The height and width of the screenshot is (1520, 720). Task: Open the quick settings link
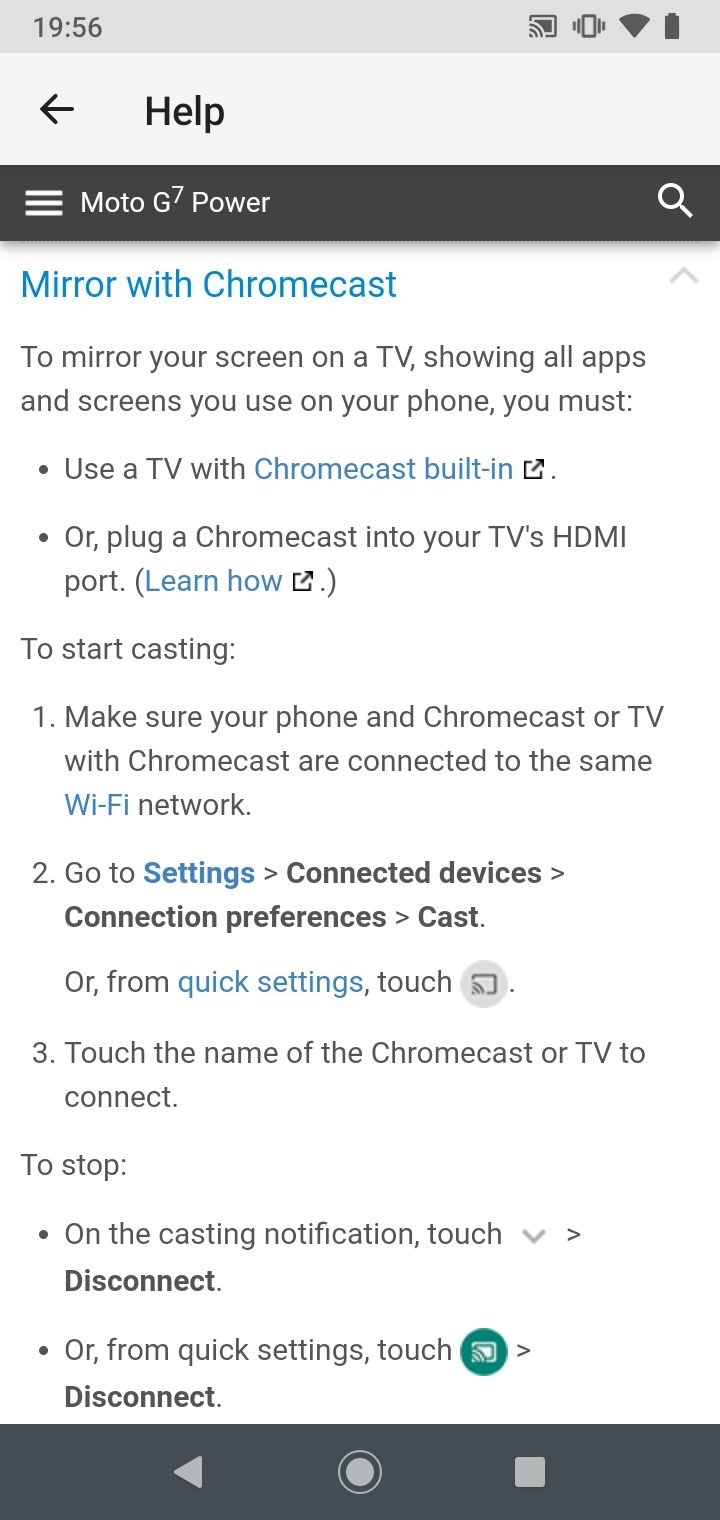270,982
